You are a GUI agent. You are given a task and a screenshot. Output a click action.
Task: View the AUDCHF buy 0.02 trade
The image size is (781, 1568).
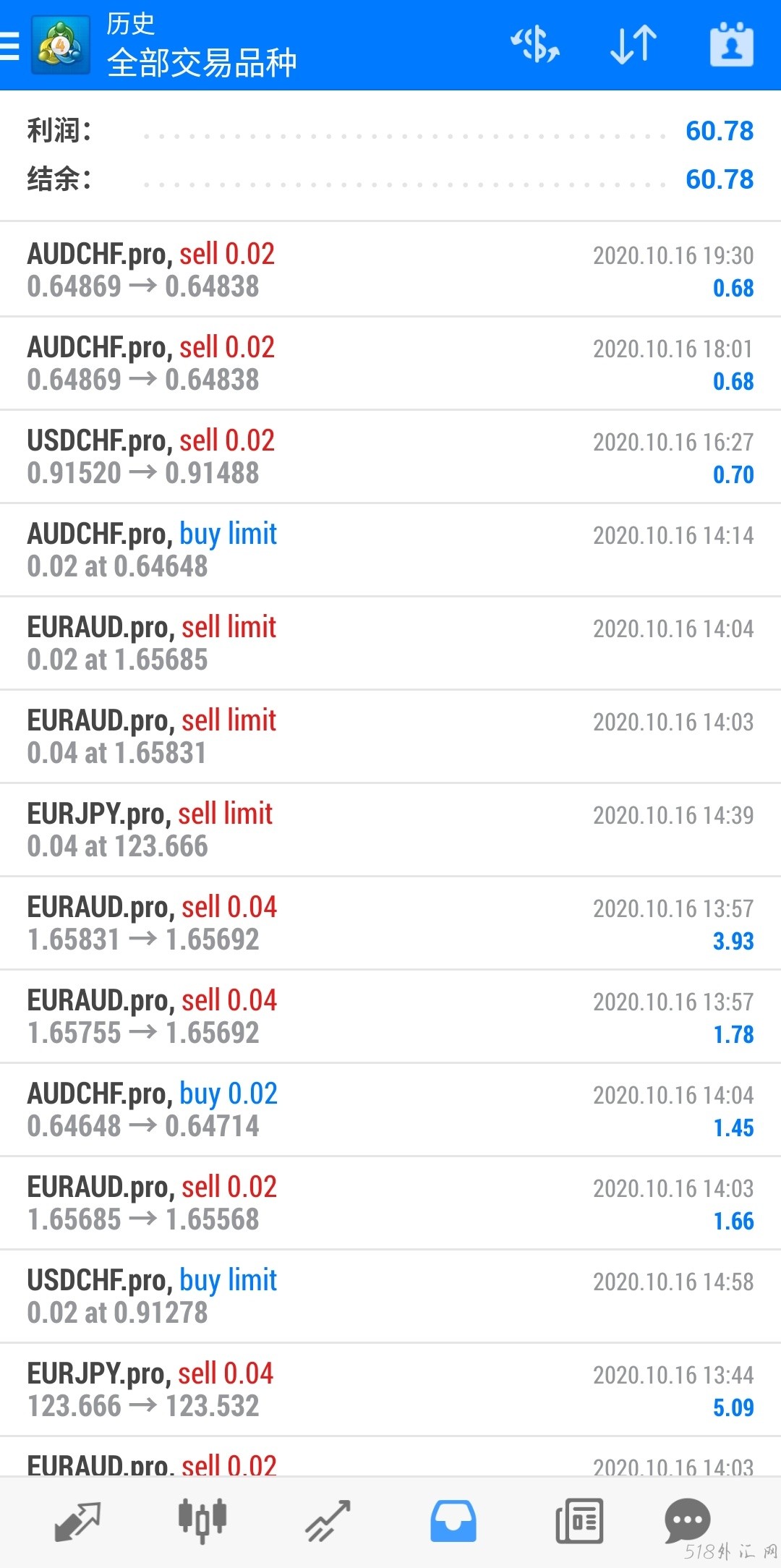390,1109
